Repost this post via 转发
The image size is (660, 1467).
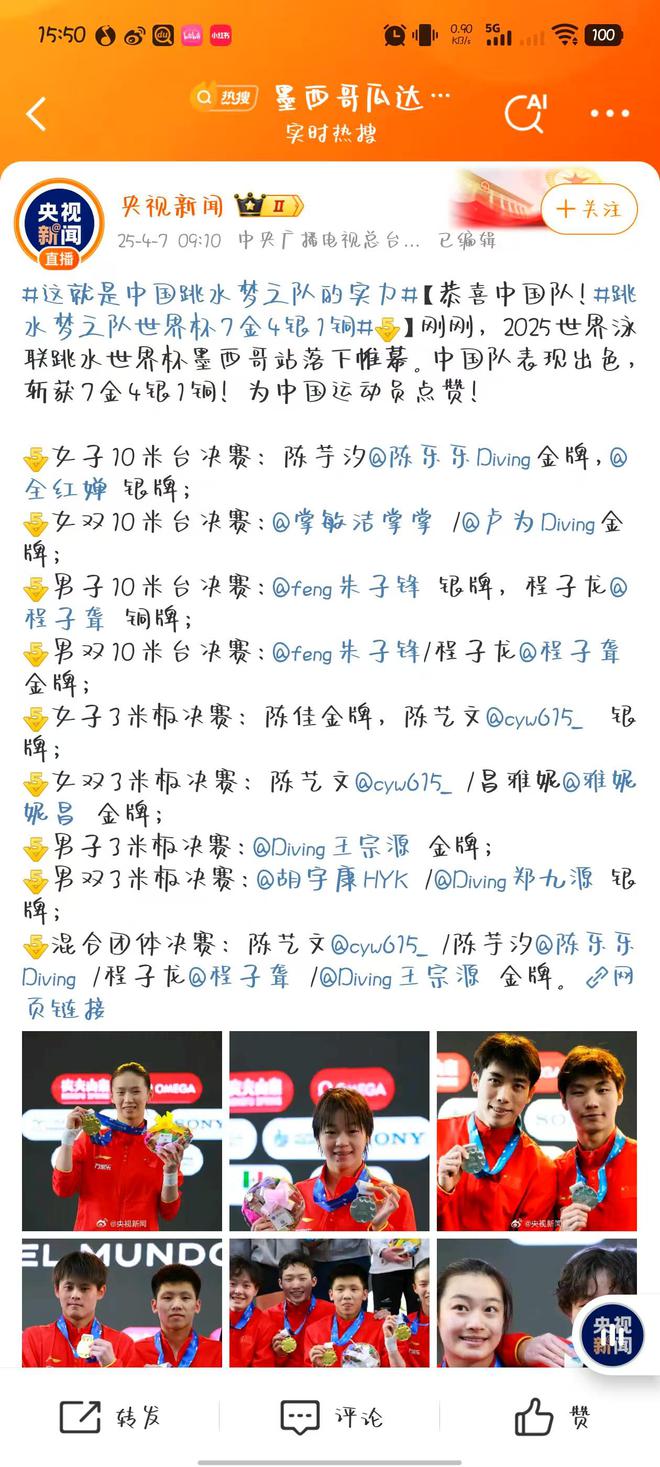click(x=110, y=1416)
